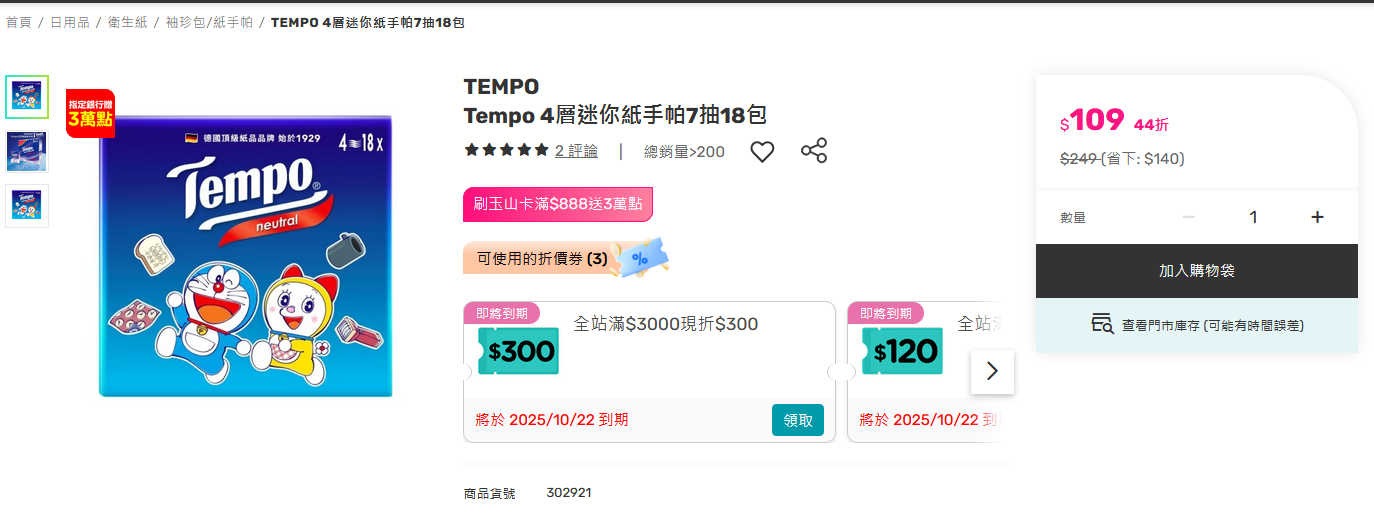
Task: Add this Tempo item to the wishlist
Action: [762, 152]
